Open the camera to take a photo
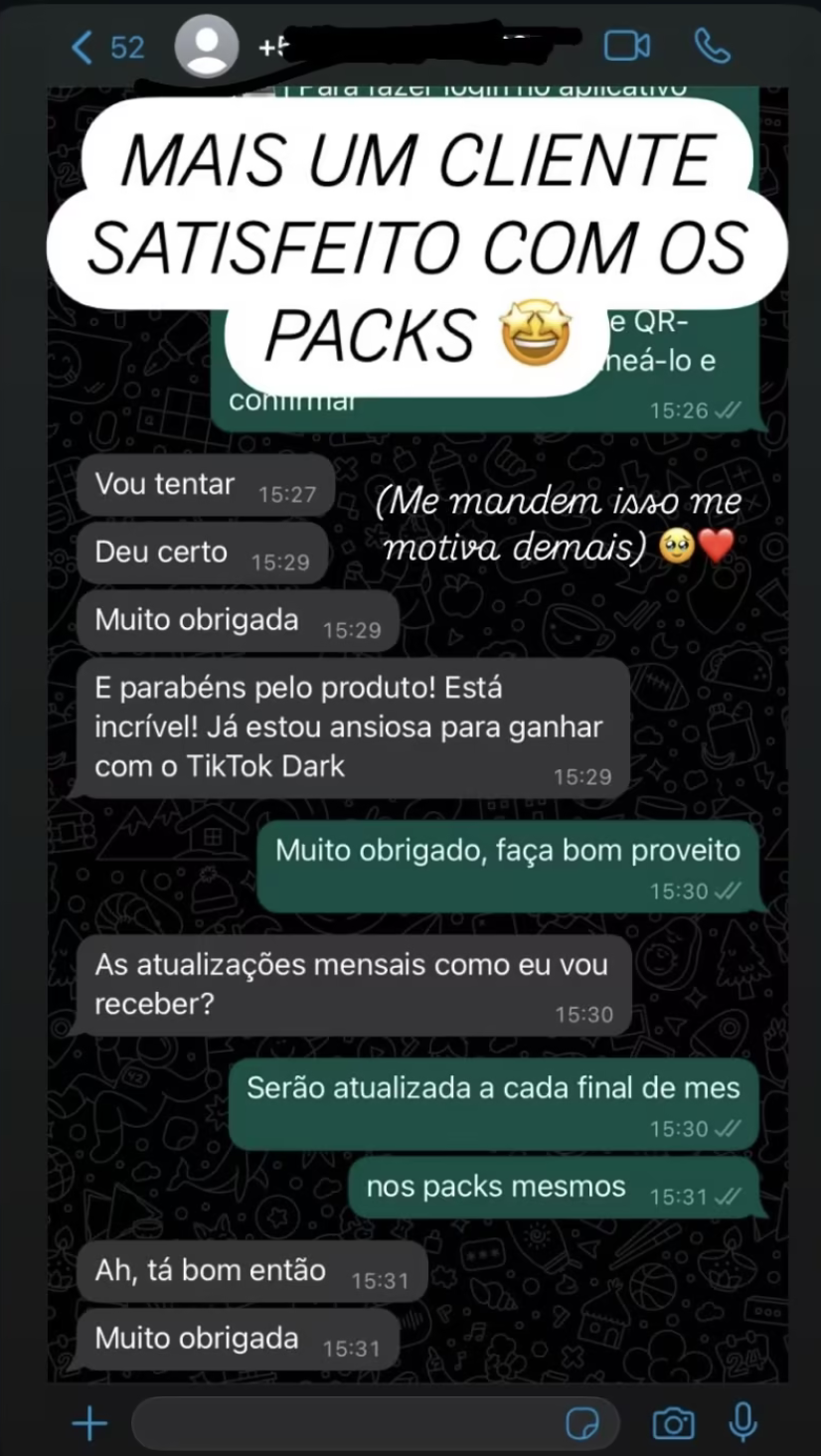The width and height of the screenshot is (821, 1456). coord(672,1423)
